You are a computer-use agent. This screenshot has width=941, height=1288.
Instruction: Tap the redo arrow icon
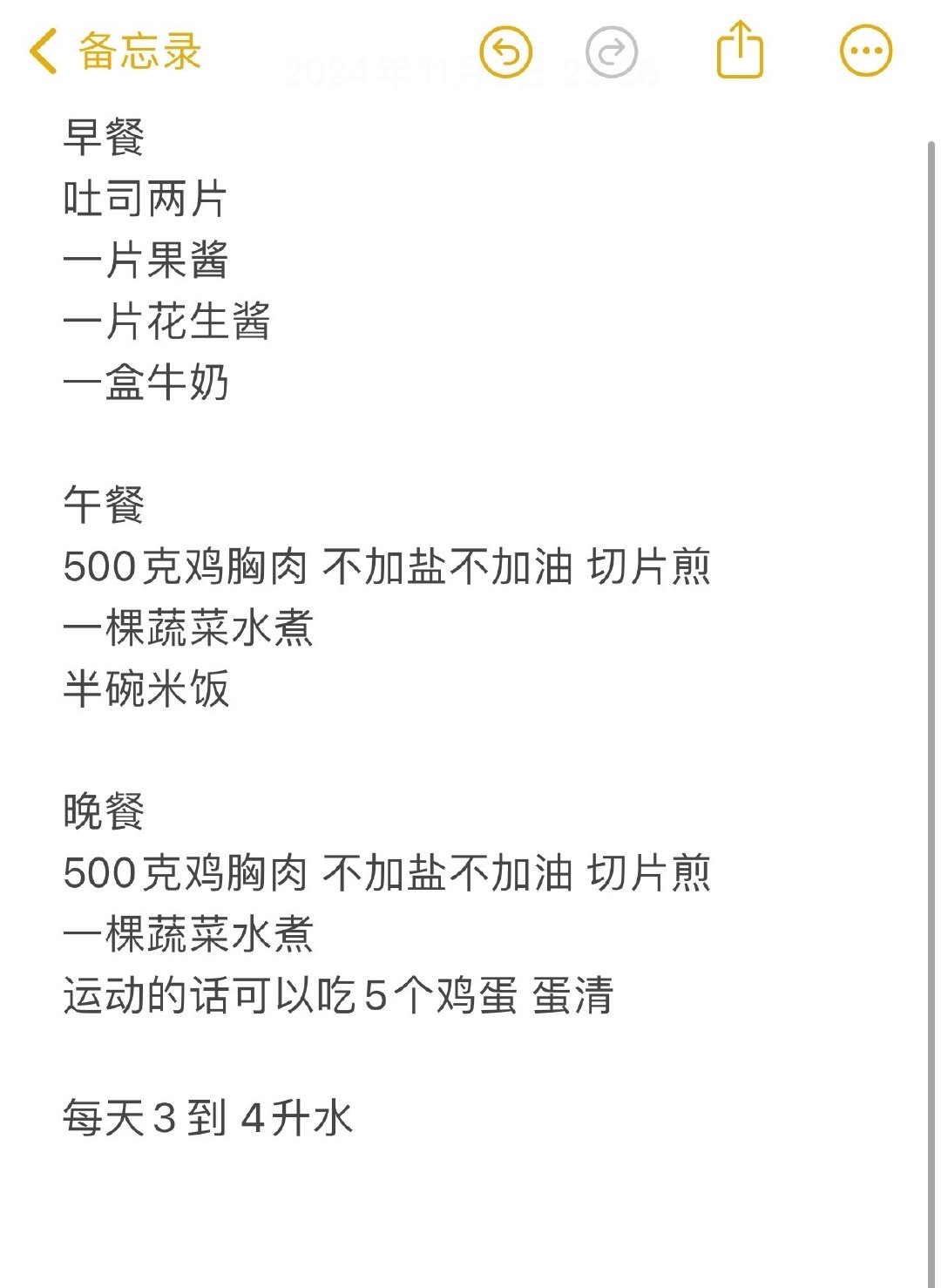[x=612, y=51]
